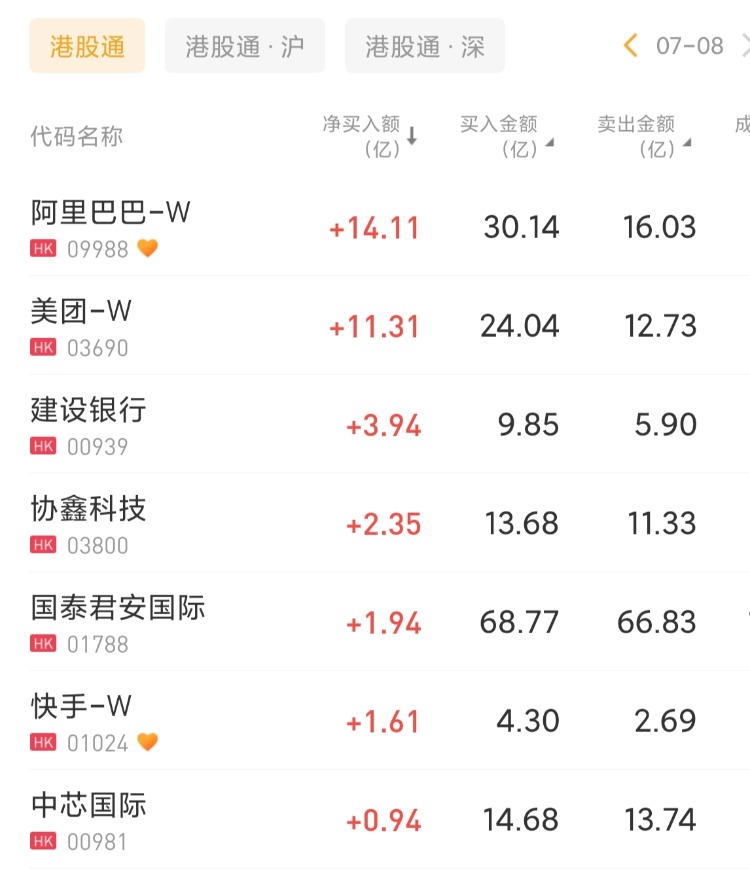Switch to 港股通·深 tab
750x870 pixels.
click(425, 46)
